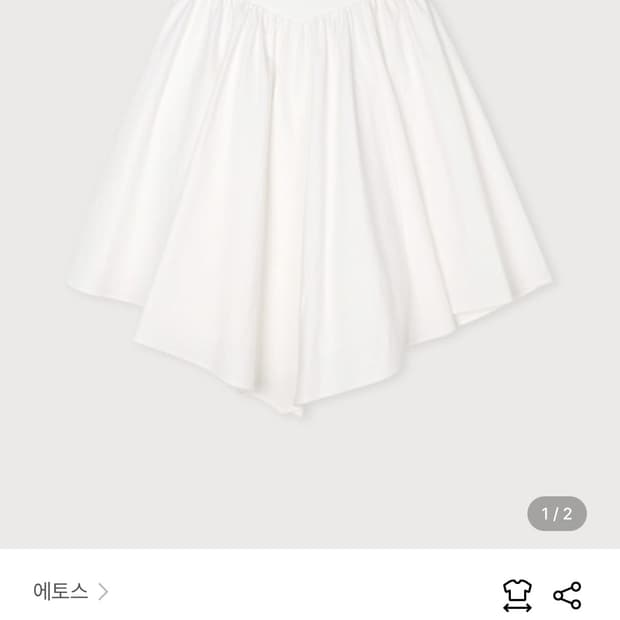Open the 에토스 brand page link
Image resolution: width=620 pixels, height=620 pixels.
(70, 591)
